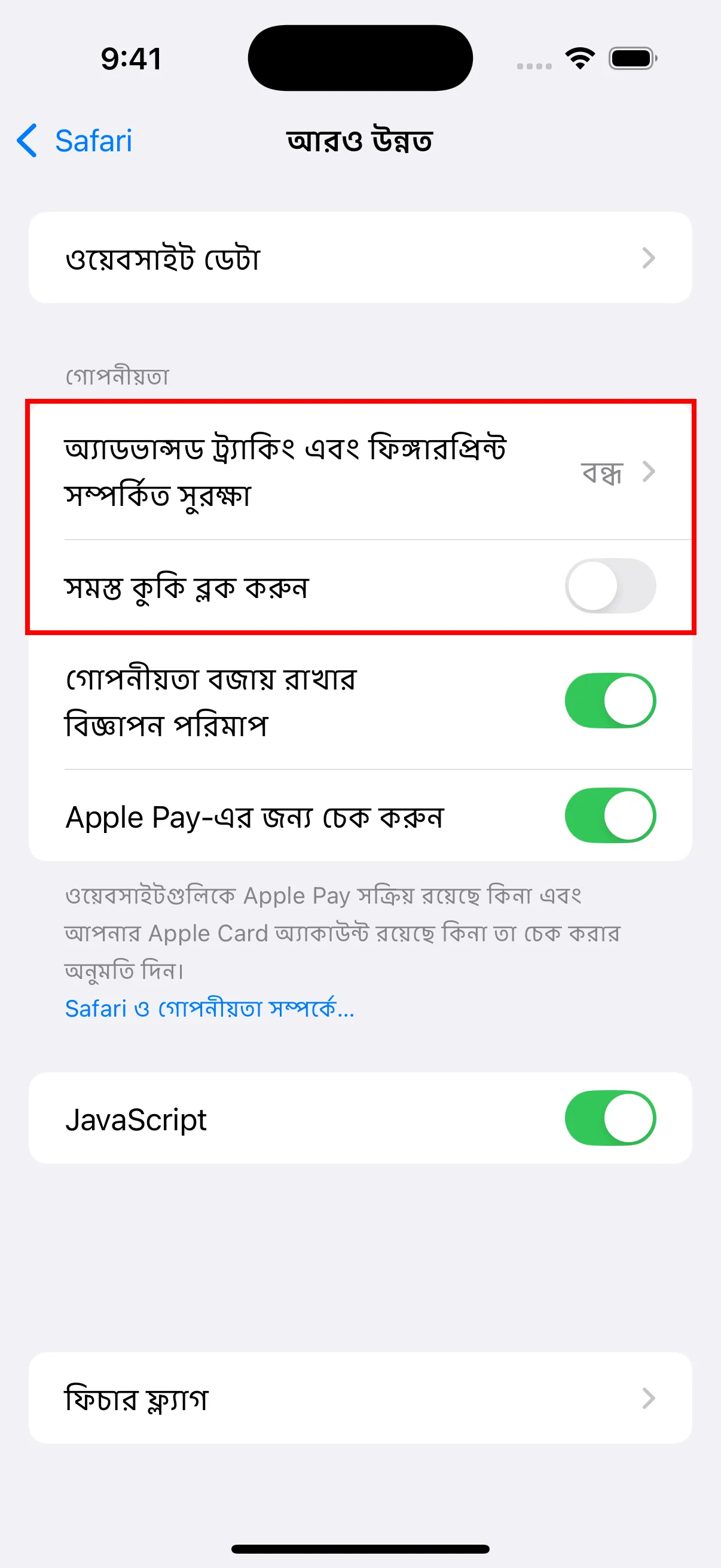The height and width of the screenshot is (1568, 721).
Task: Open অ্যাডভান্সড ট্র্যাকিং এবং ফিঙ্গারপ্রিন্ট সুরক্ষা setting
Action: click(x=359, y=472)
